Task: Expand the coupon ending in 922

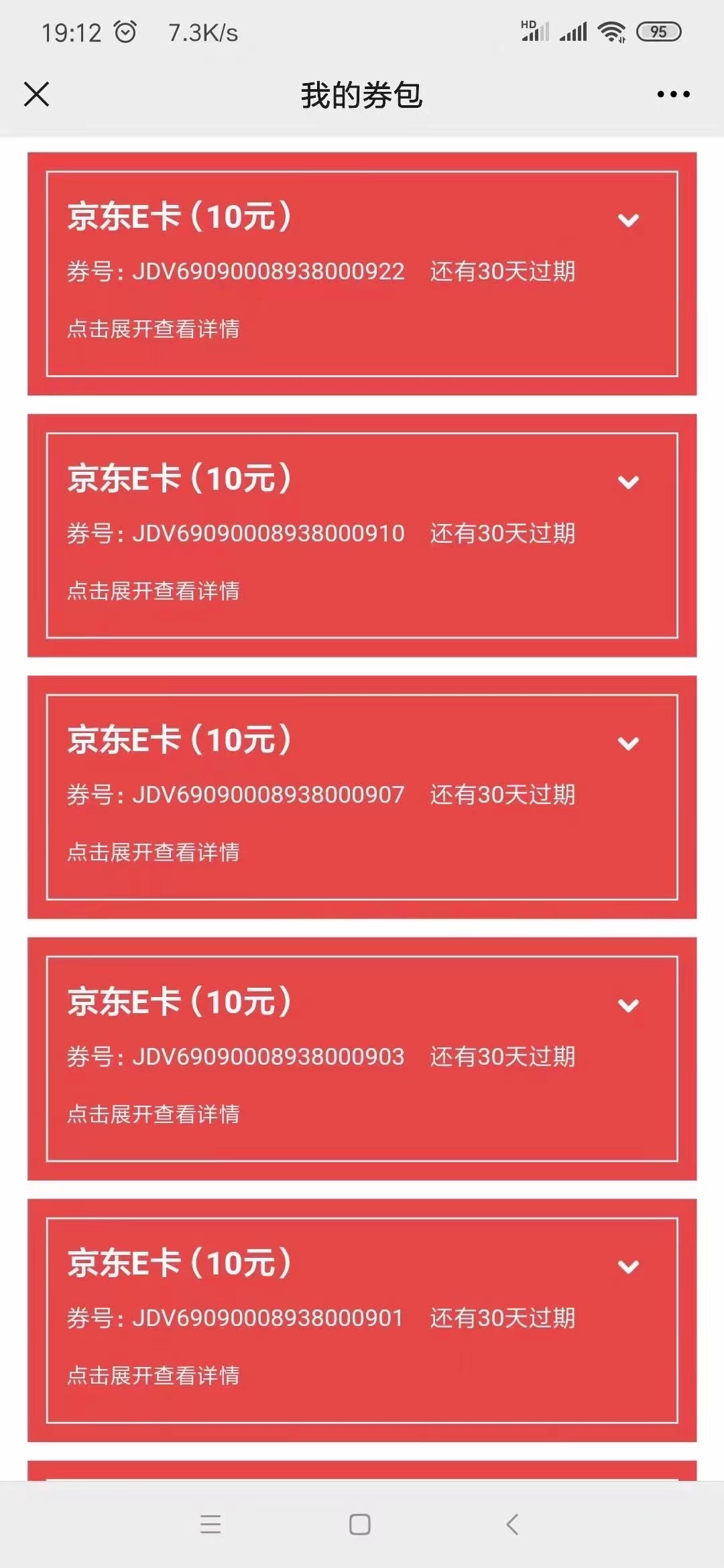Action: pyautogui.click(x=628, y=220)
